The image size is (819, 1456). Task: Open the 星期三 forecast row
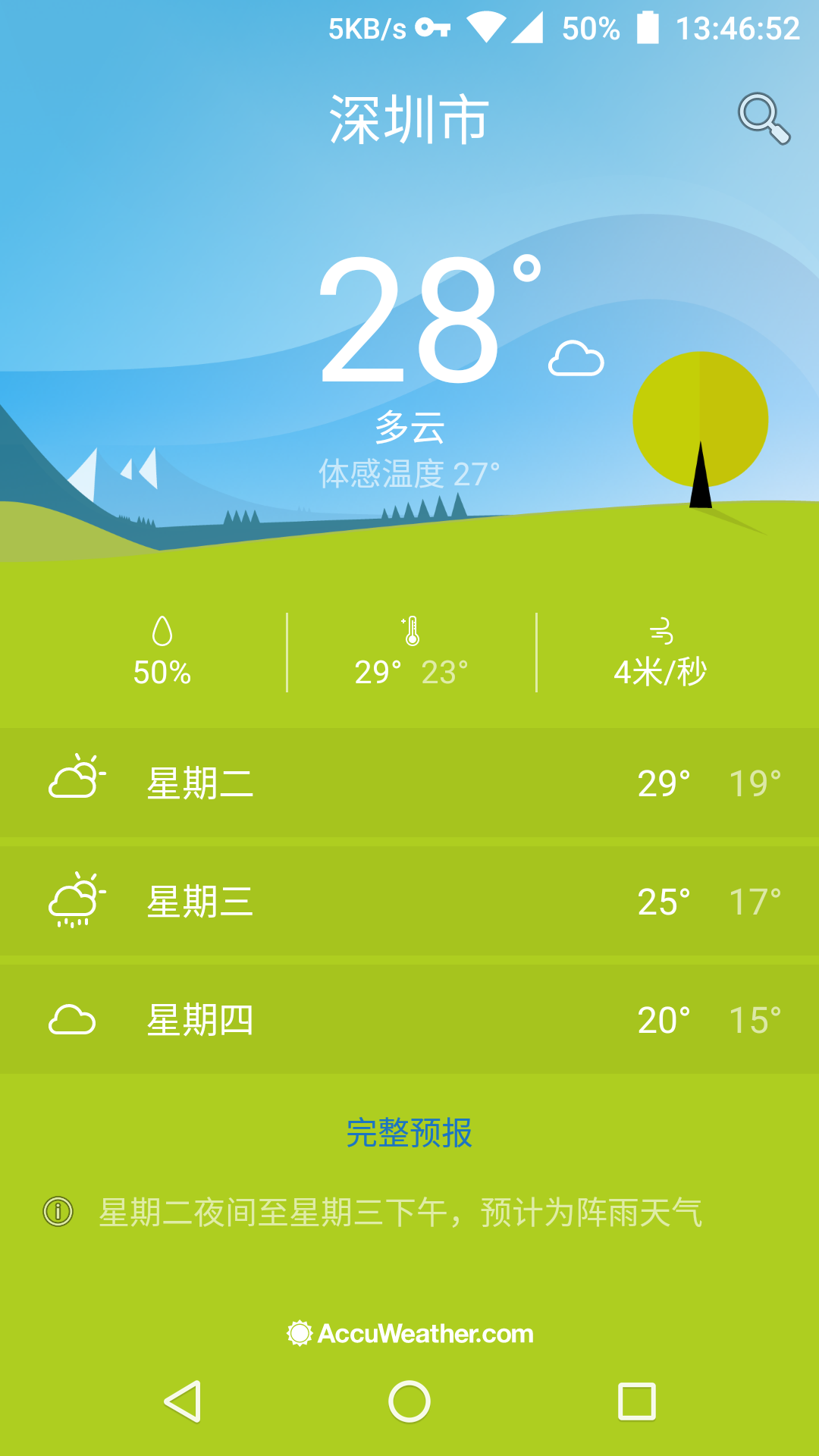coord(409,901)
